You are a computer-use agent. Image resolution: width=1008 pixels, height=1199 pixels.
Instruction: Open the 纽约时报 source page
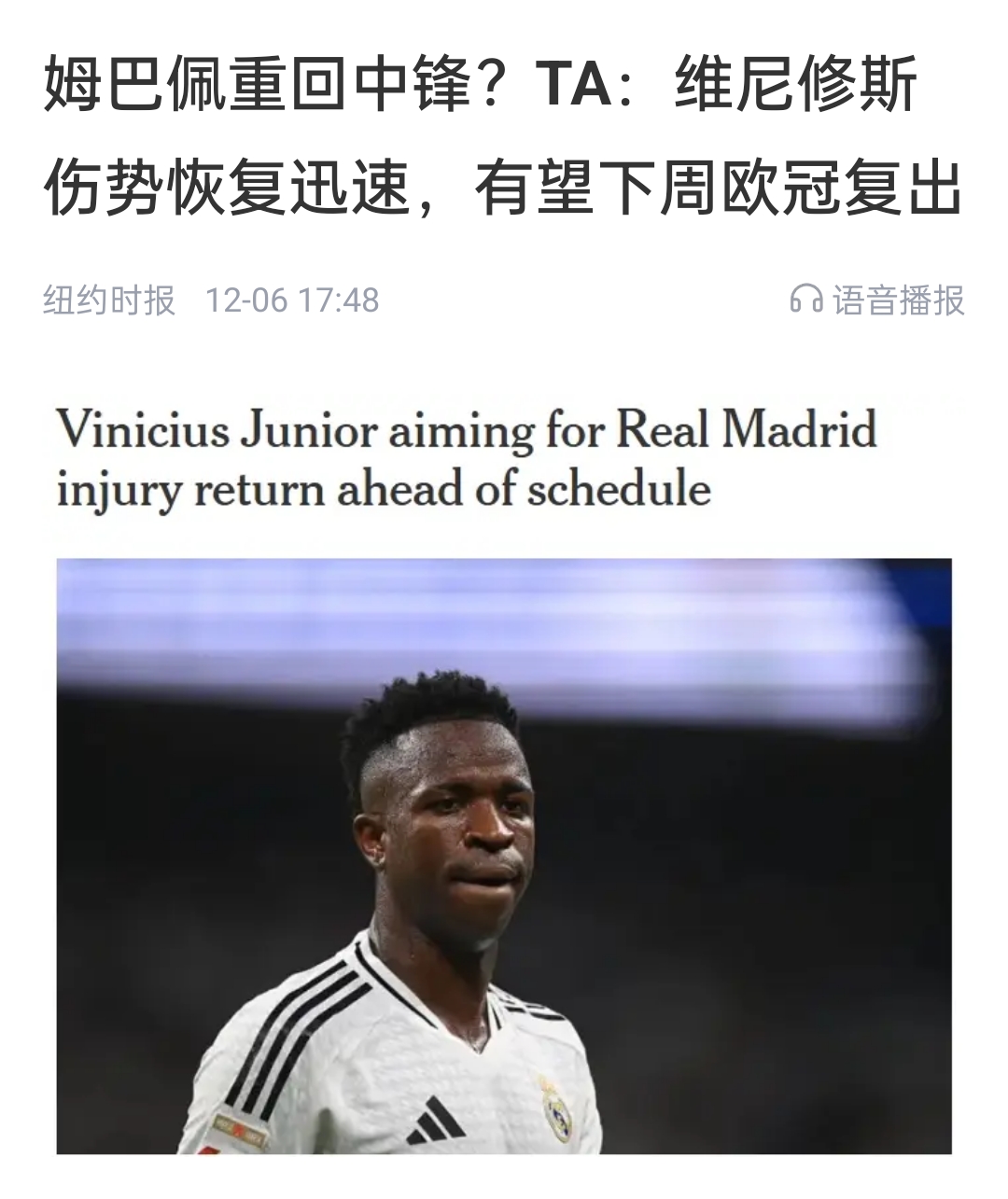[x=109, y=300]
